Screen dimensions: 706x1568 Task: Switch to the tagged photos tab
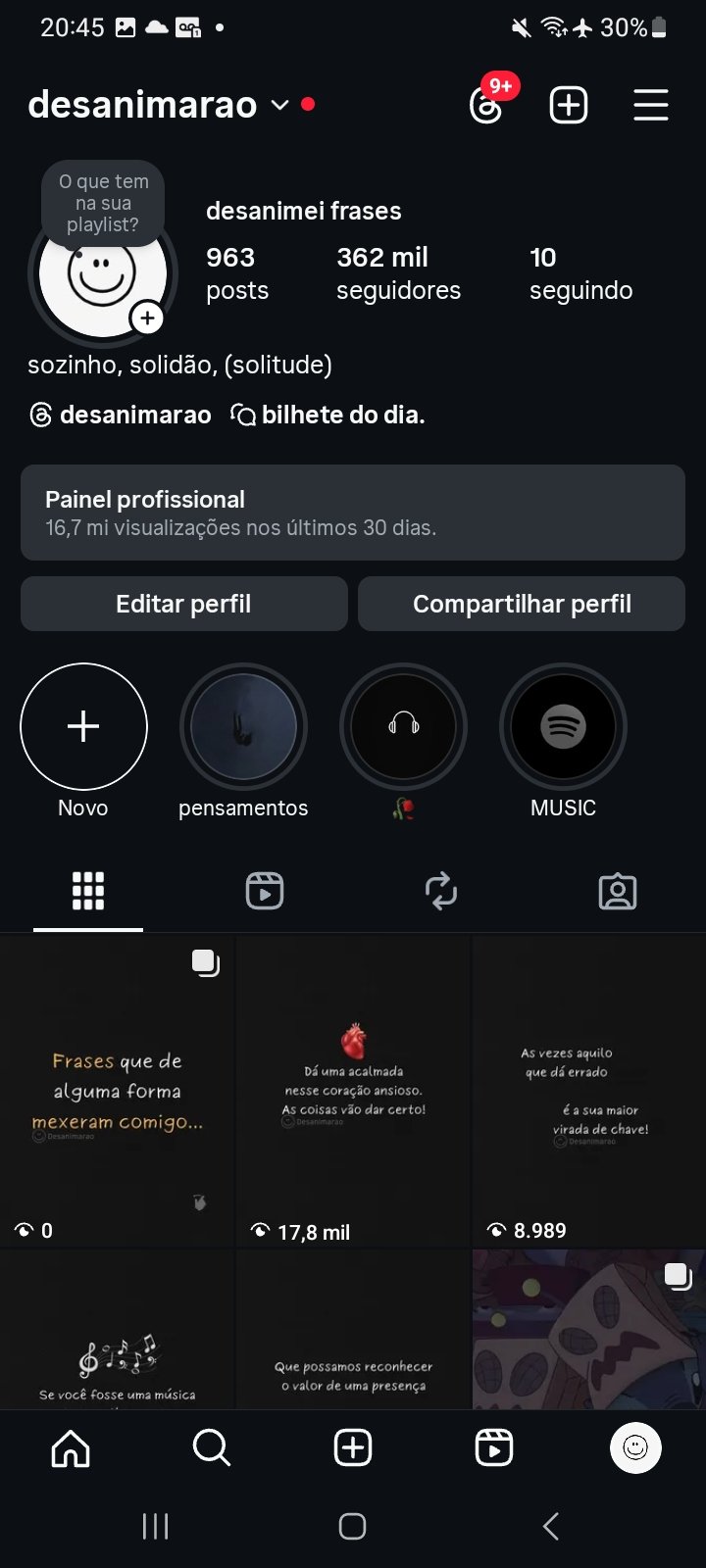click(618, 892)
